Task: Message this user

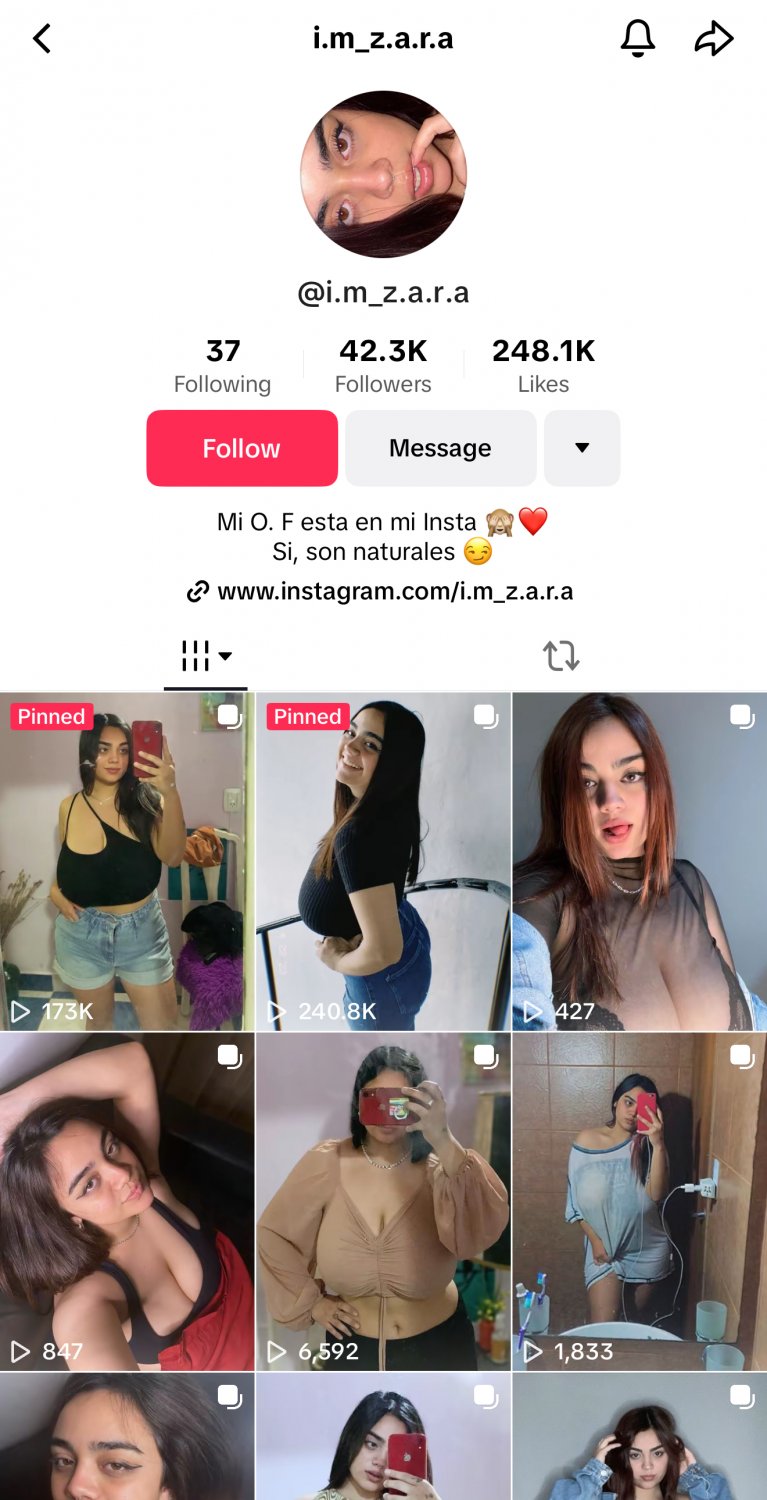Action: 440,448
